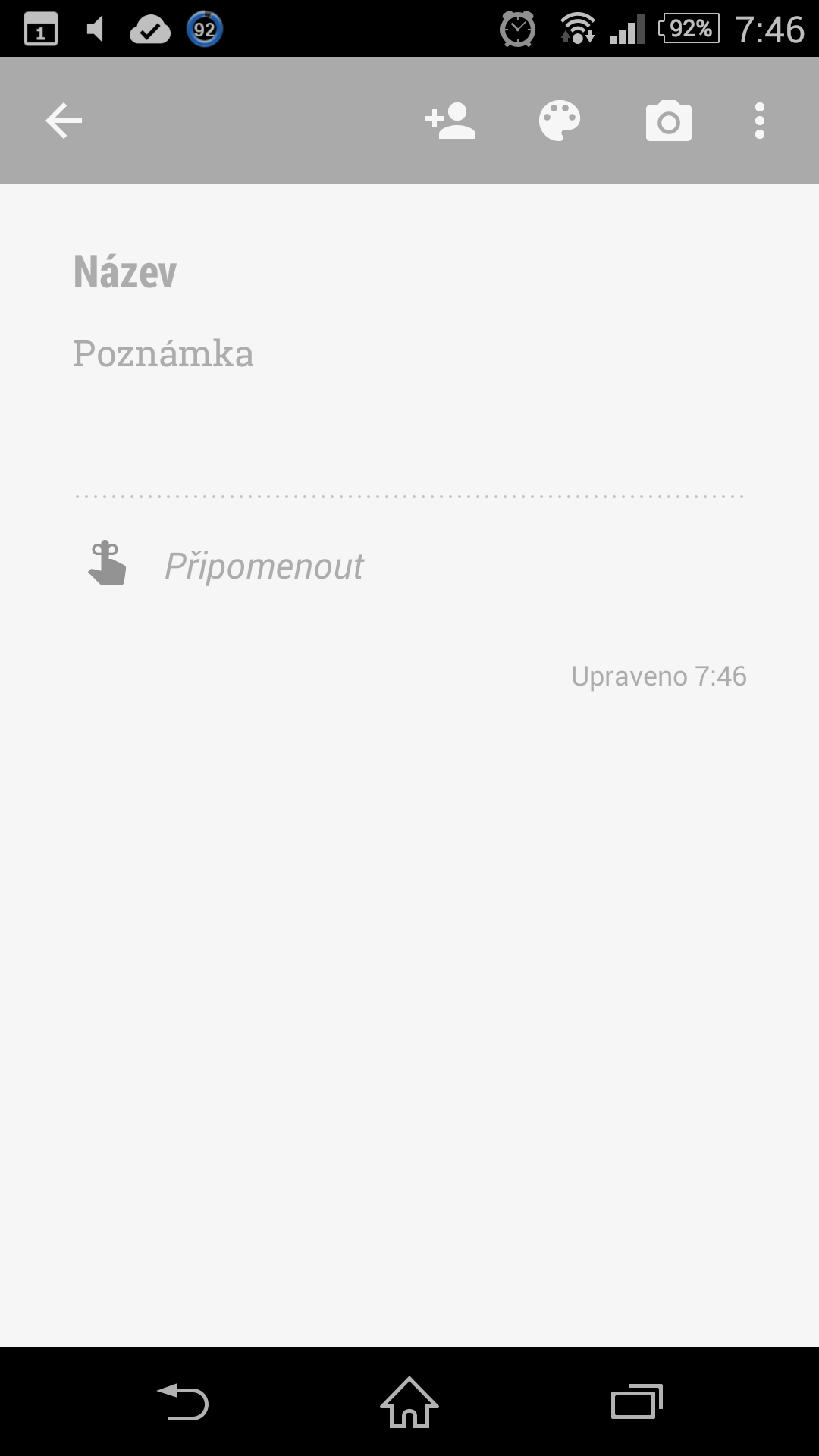The height and width of the screenshot is (1456, 819).
Task: Open the color palette picker
Action: click(x=560, y=121)
